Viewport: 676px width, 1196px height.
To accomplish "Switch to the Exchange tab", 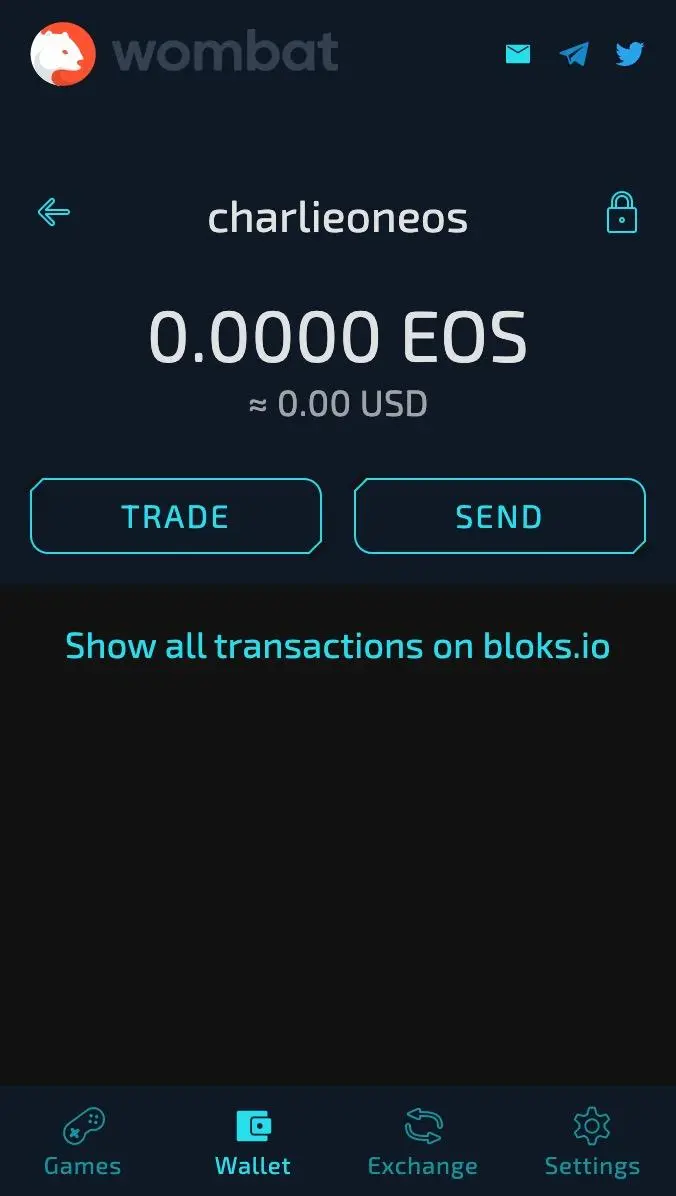I will pyautogui.click(x=423, y=1142).
